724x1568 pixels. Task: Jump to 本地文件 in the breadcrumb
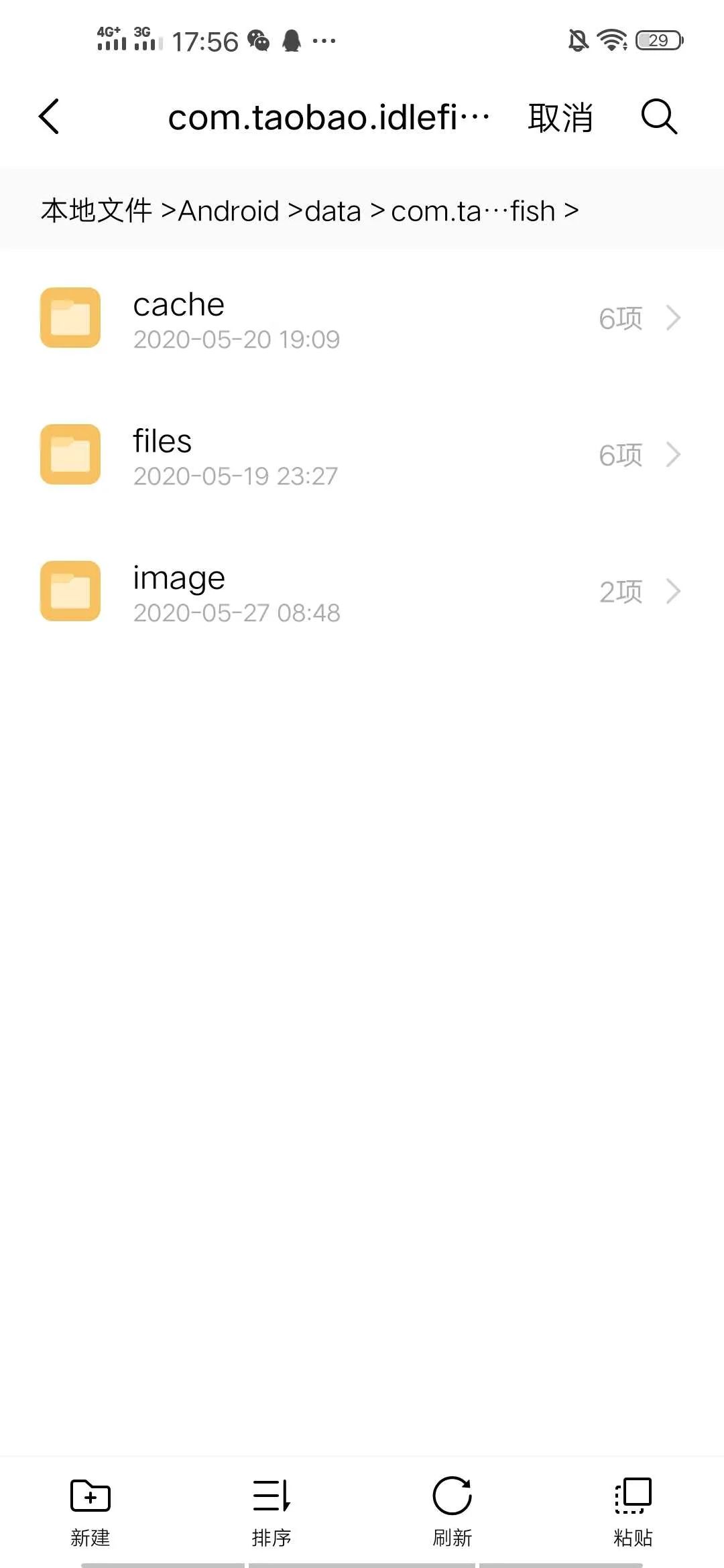pos(97,210)
